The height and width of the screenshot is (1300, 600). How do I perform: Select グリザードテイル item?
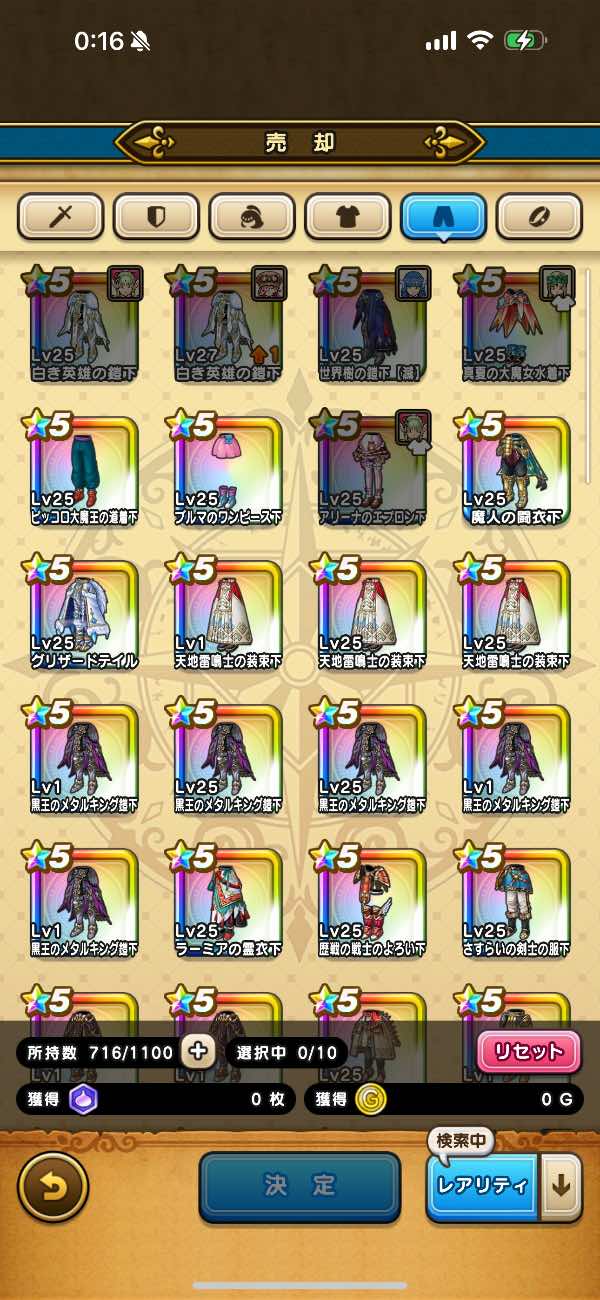click(x=84, y=614)
